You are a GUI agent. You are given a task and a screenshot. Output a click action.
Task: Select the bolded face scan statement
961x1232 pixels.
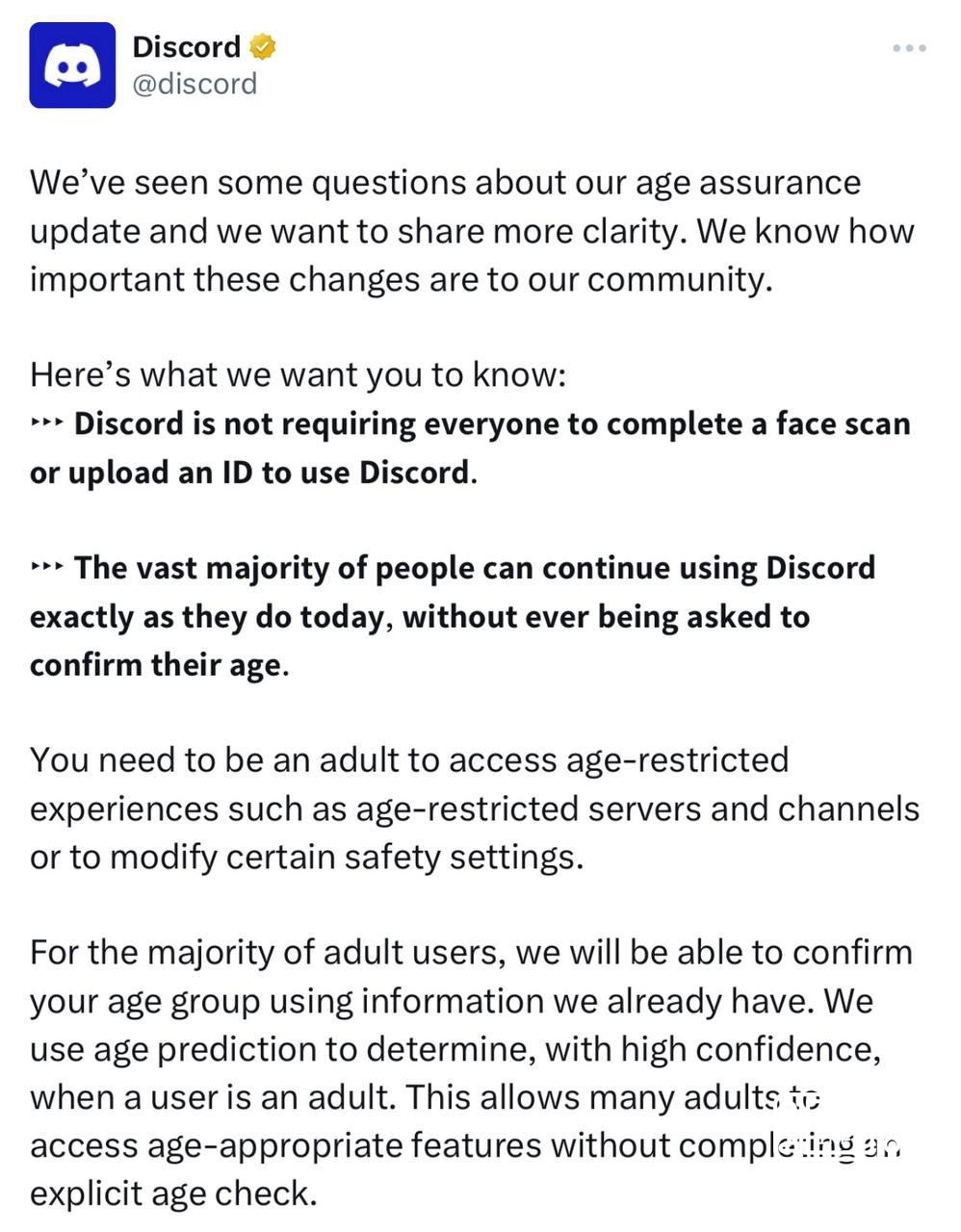tap(472, 448)
